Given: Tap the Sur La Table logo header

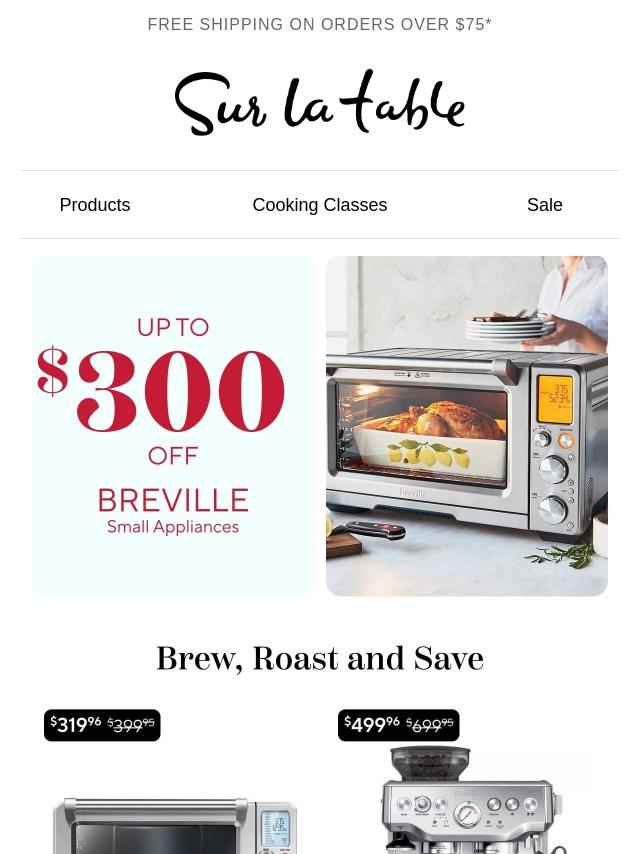Looking at the screenshot, I should coord(320,102).
